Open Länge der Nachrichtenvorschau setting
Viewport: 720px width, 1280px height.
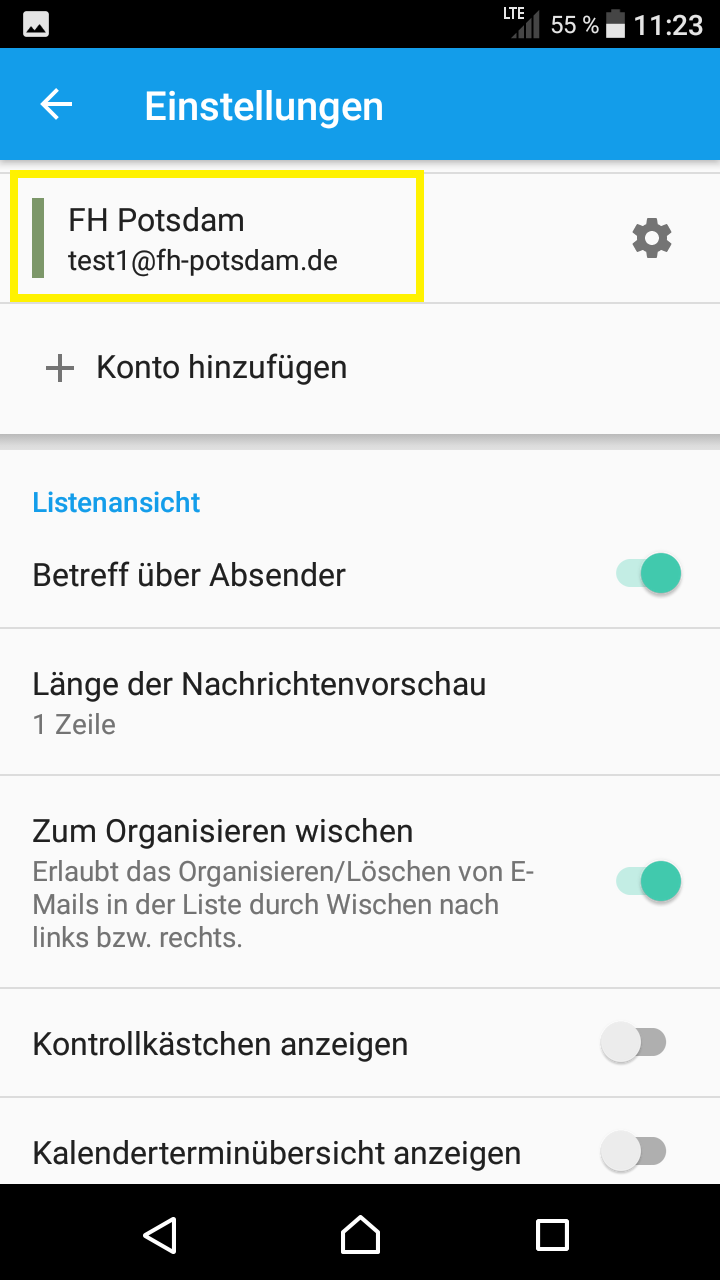(360, 702)
